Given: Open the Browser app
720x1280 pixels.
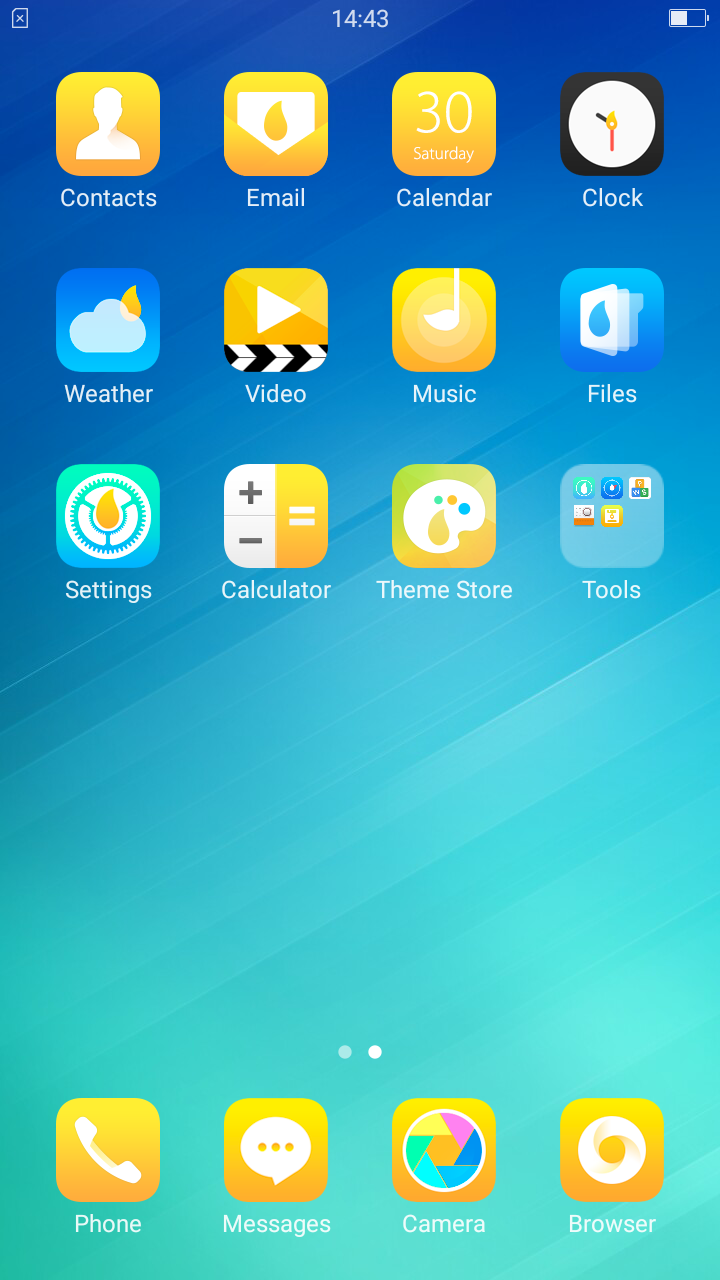Looking at the screenshot, I should [x=612, y=1150].
